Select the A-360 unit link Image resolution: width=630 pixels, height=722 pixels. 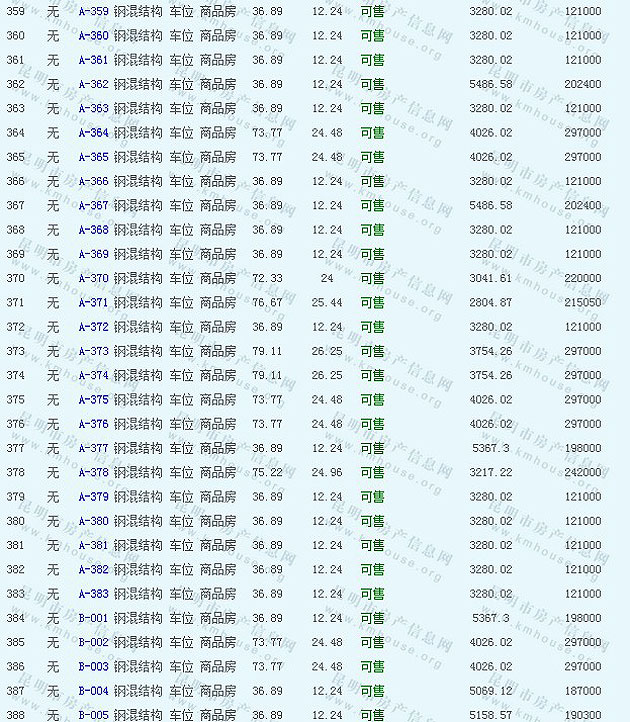click(x=93, y=36)
